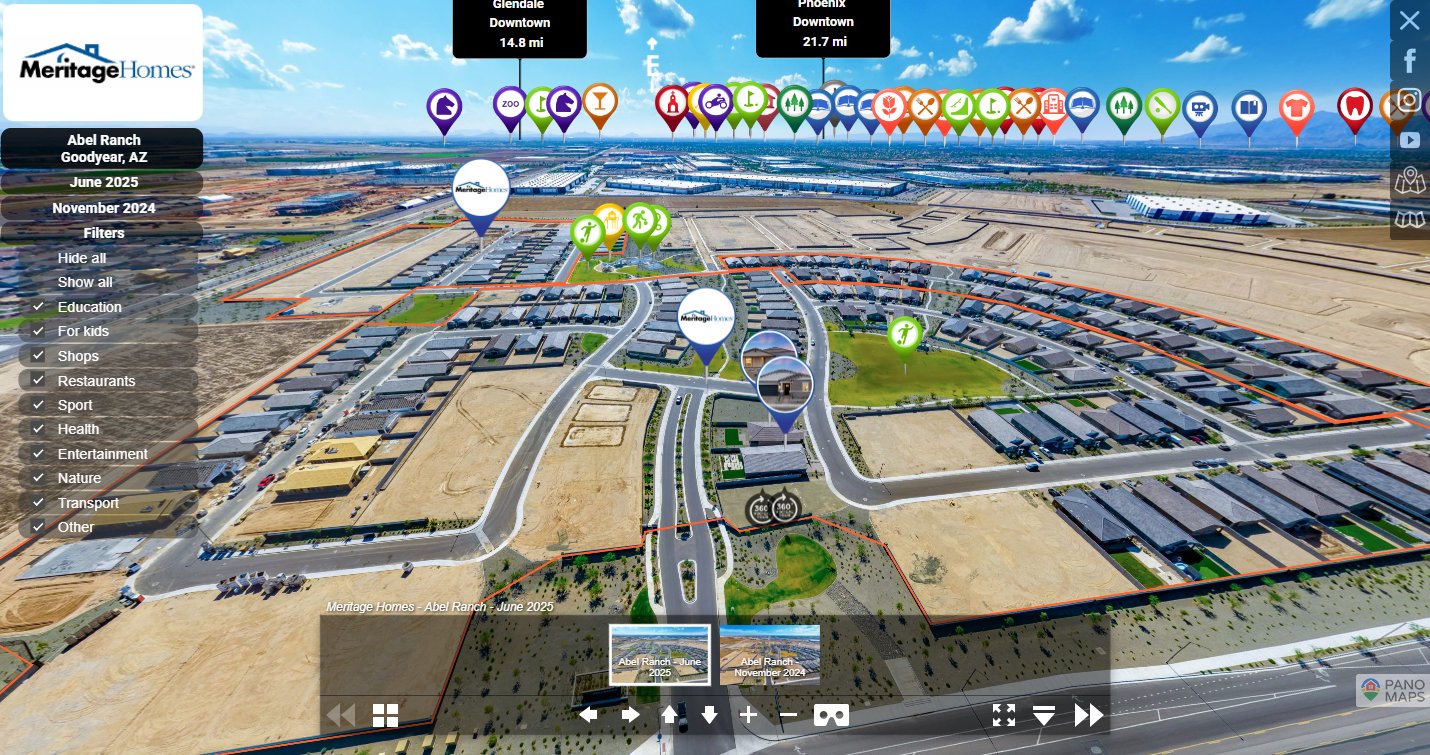This screenshot has width=1430, height=755.
Task: Disable the Nature filter
Action: (38, 478)
